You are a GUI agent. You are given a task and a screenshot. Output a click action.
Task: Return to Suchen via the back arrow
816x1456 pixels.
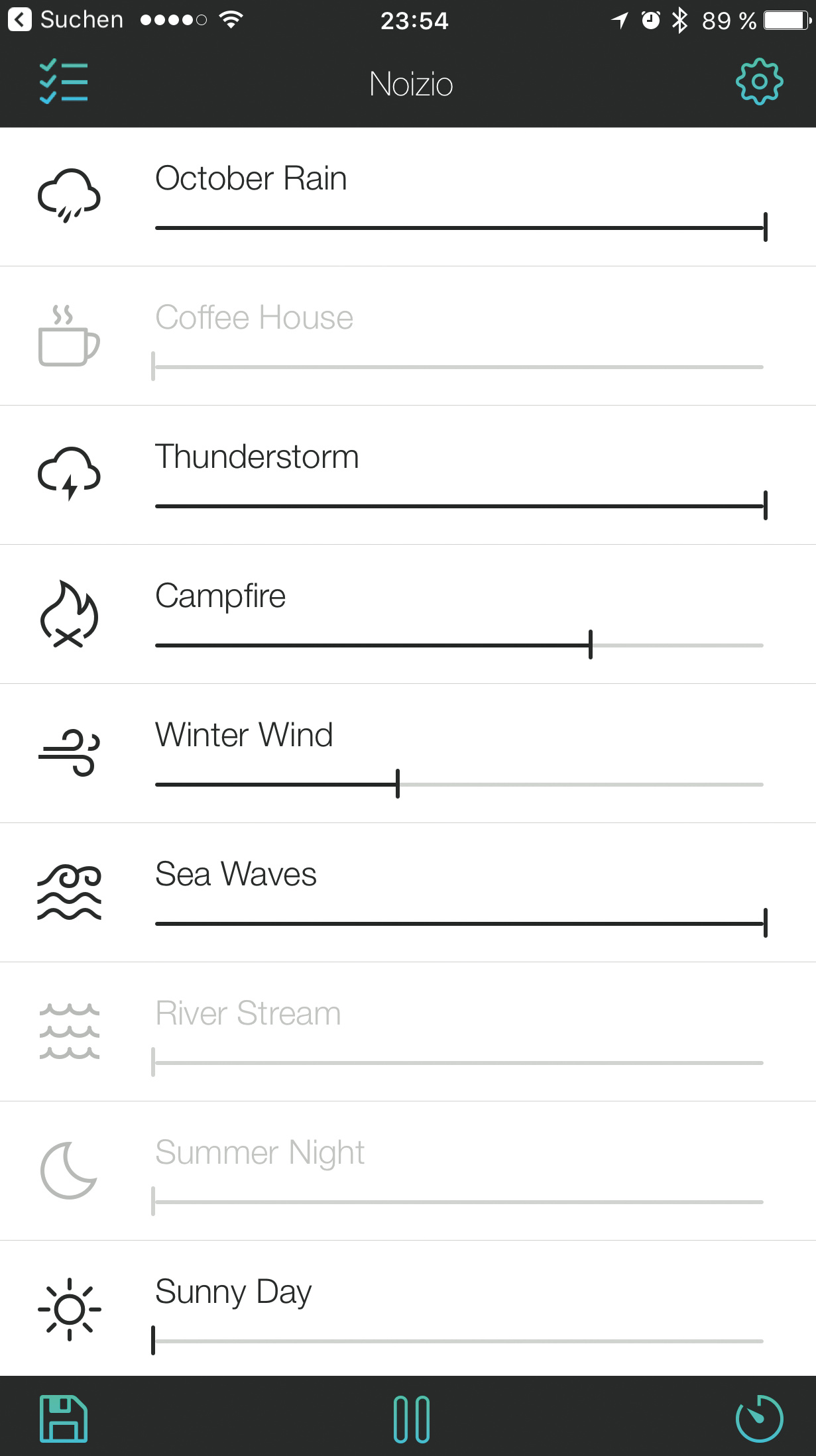click(20, 20)
